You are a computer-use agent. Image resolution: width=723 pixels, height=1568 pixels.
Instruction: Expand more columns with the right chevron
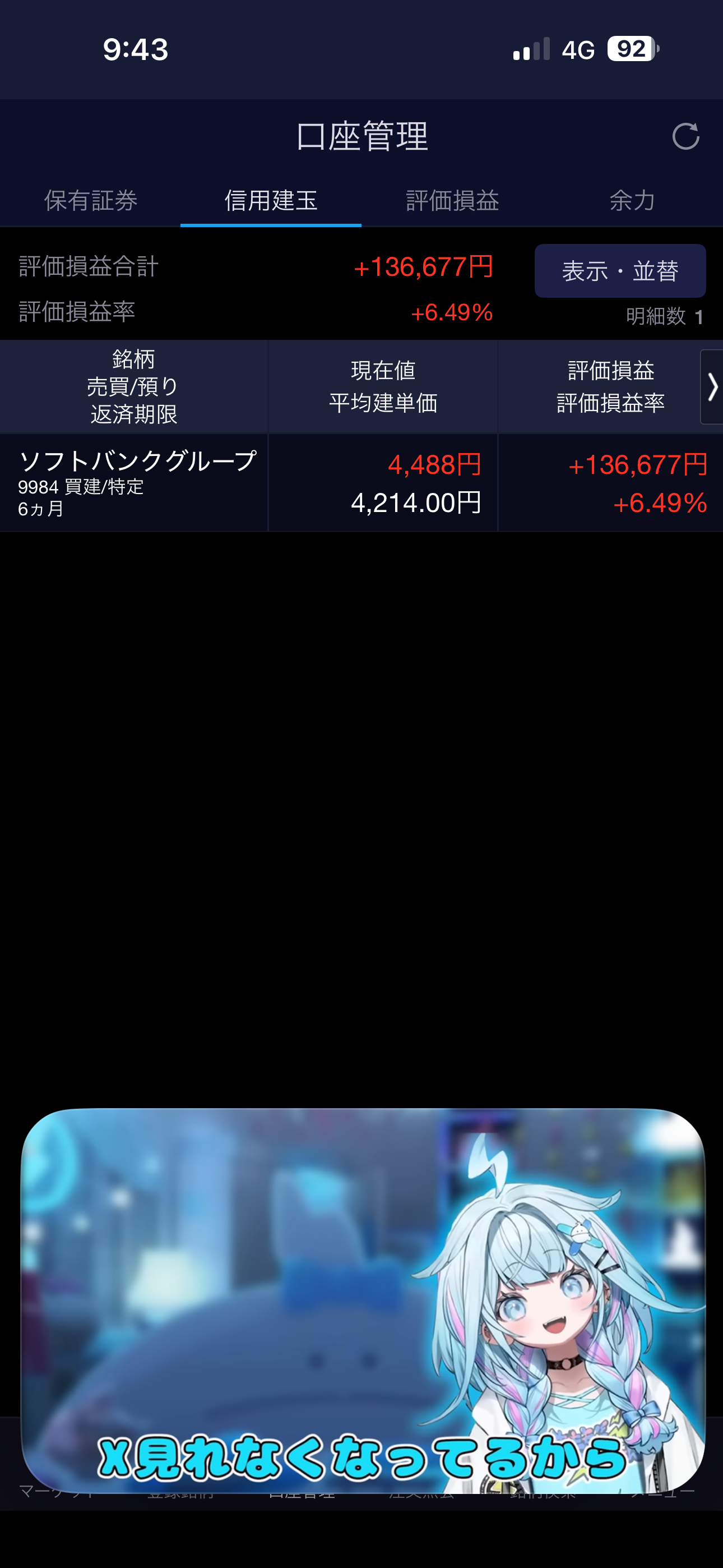click(x=711, y=387)
